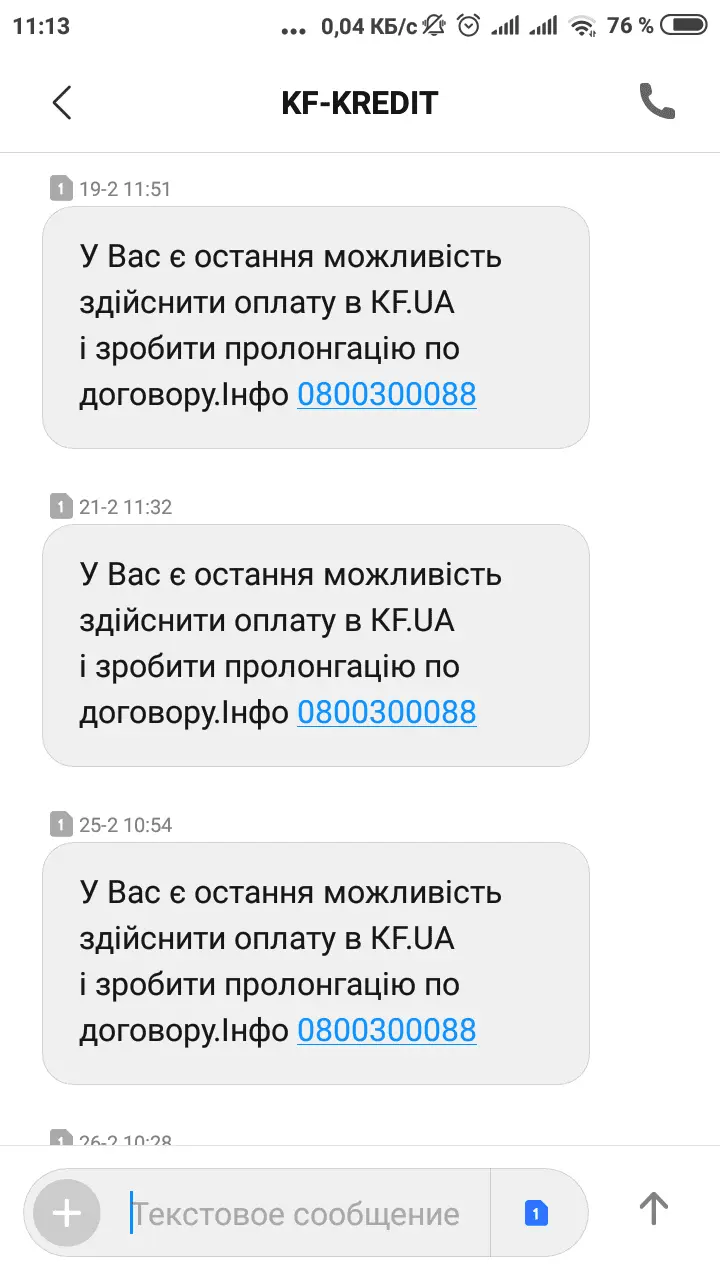Viewport: 720px width, 1280px height.
Task: Open the 0800300088 link in the 19-2 message
Action: tap(386, 395)
